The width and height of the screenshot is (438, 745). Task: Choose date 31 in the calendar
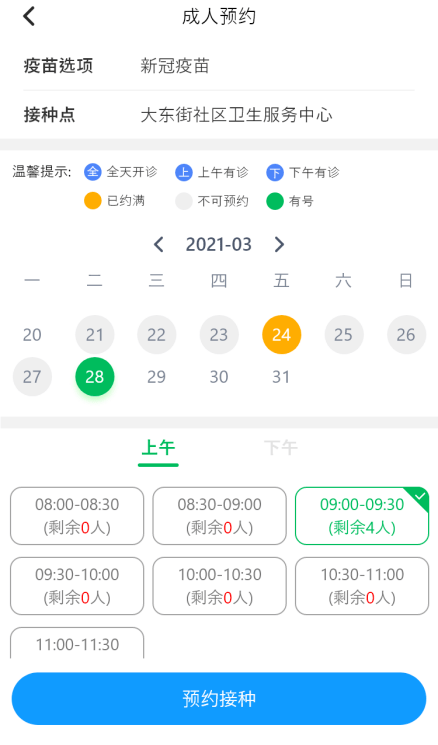(281, 377)
